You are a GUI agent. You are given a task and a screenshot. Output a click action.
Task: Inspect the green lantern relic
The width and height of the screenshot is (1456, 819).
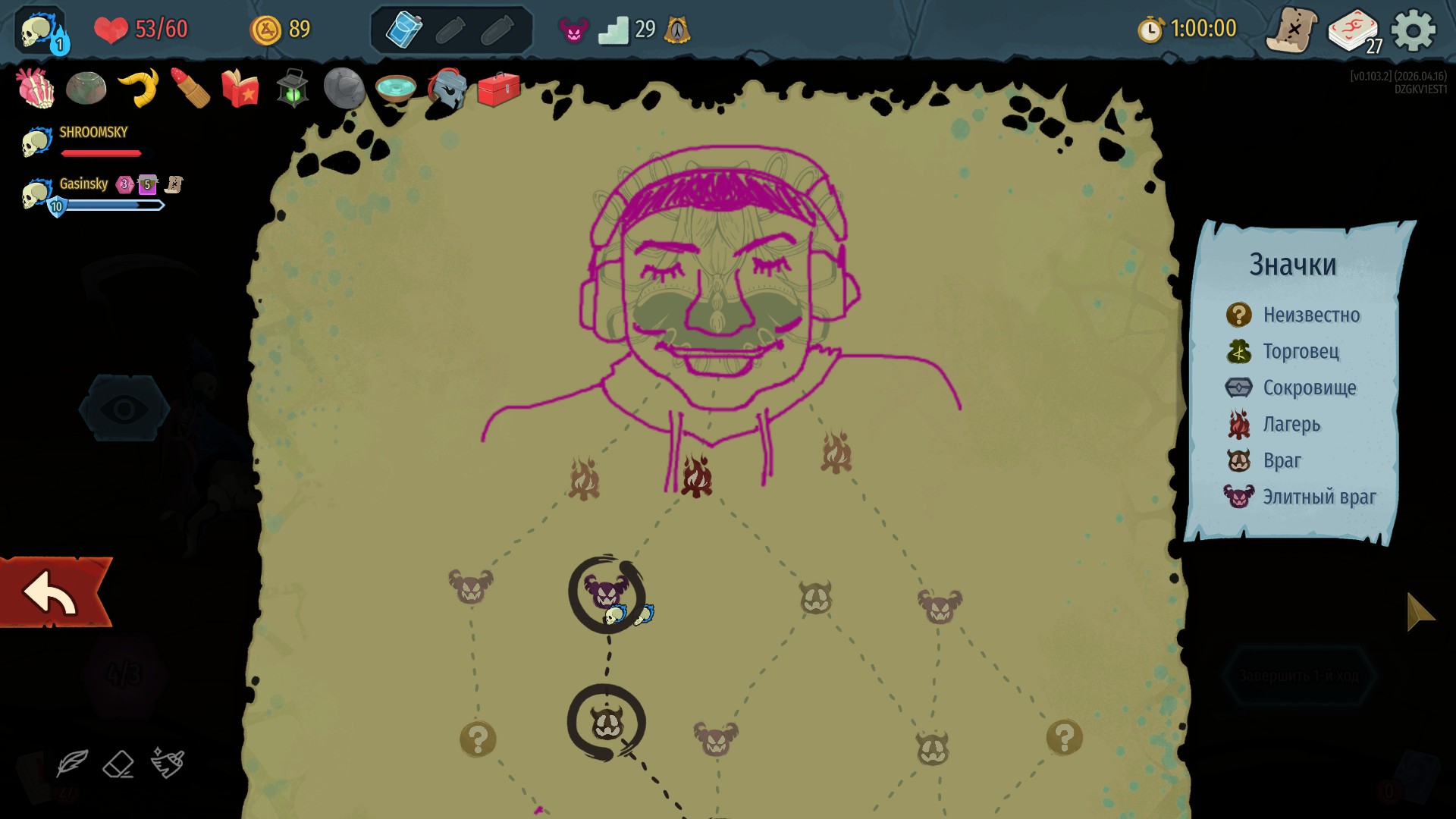[x=293, y=89]
